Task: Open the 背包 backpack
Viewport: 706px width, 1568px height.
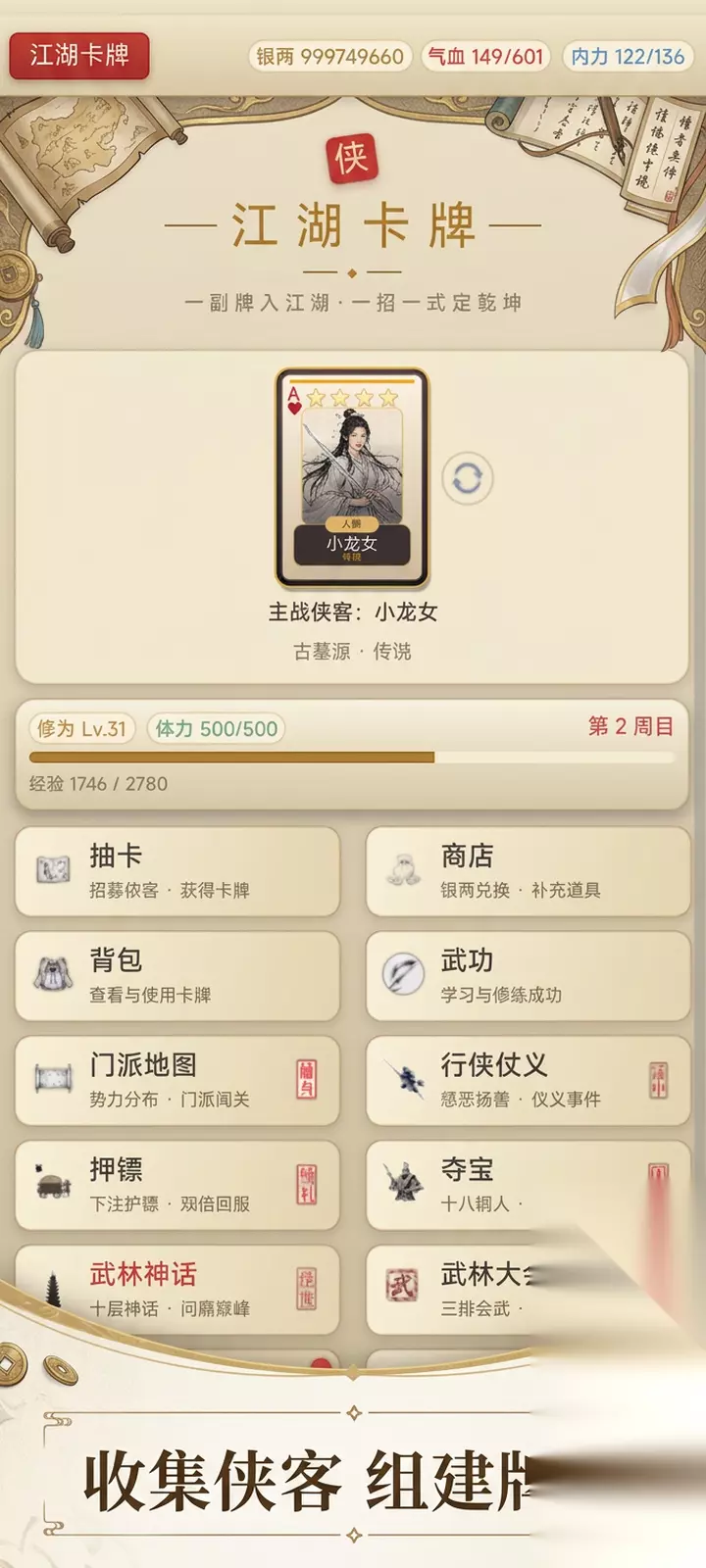Action: (x=177, y=976)
